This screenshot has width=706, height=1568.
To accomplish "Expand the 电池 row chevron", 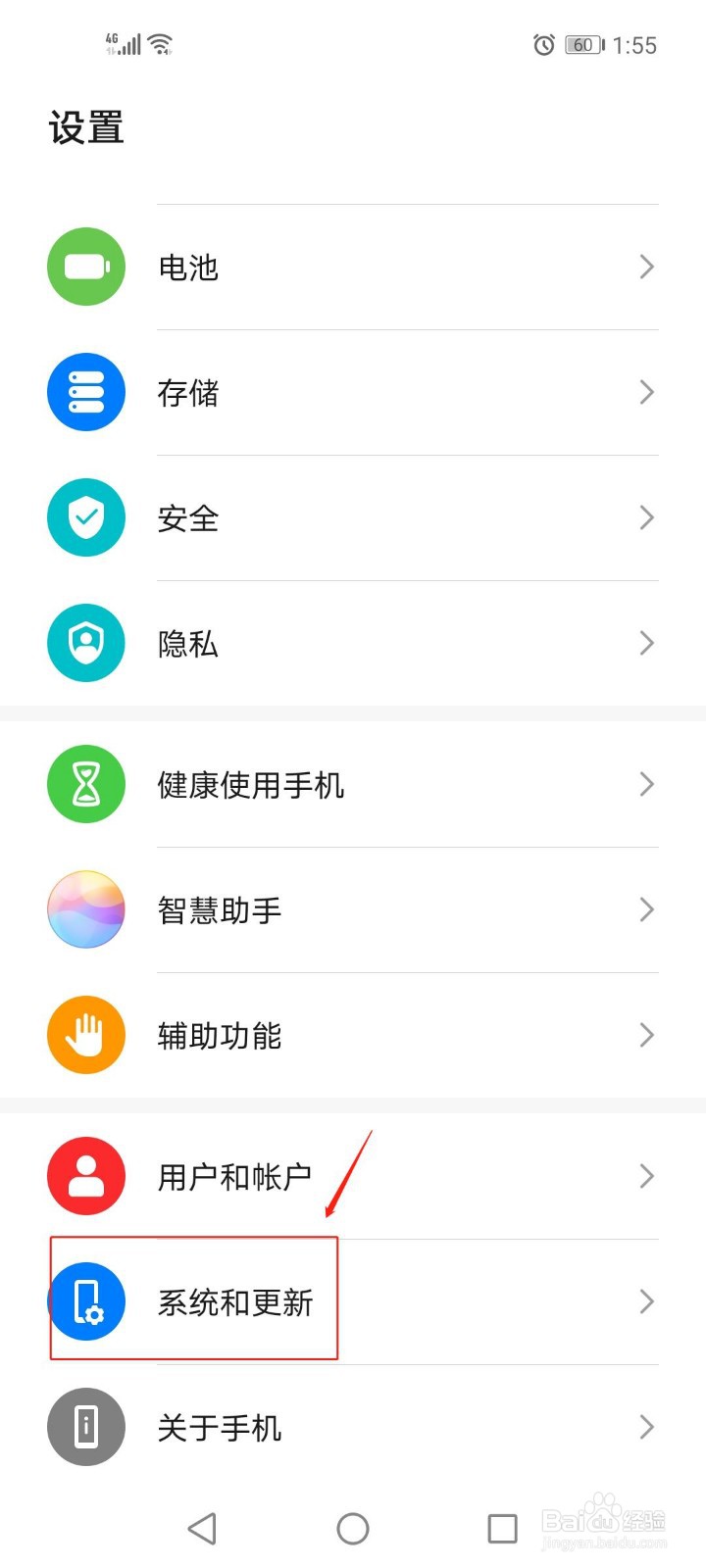I will pyautogui.click(x=645, y=267).
